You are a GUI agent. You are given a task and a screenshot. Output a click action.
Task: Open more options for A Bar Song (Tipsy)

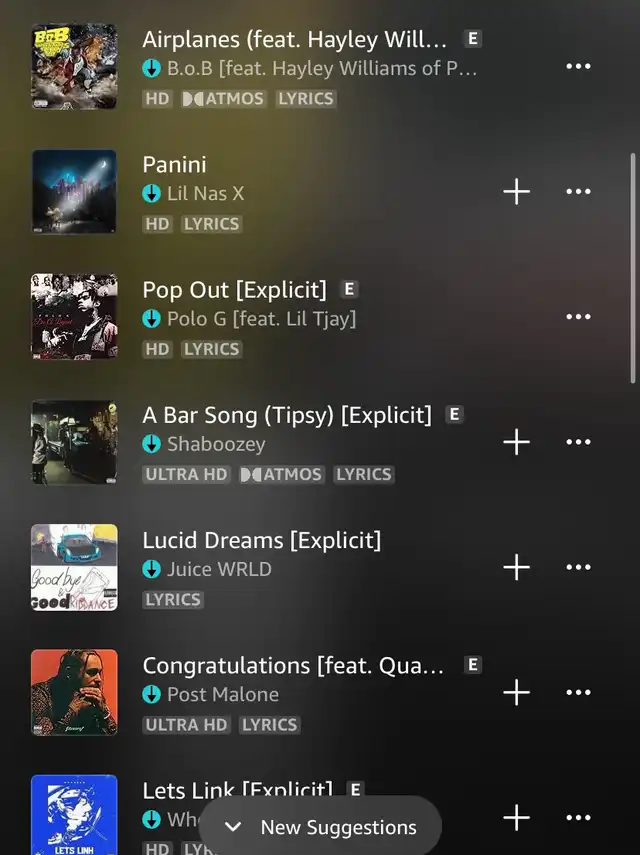[x=578, y=441]
